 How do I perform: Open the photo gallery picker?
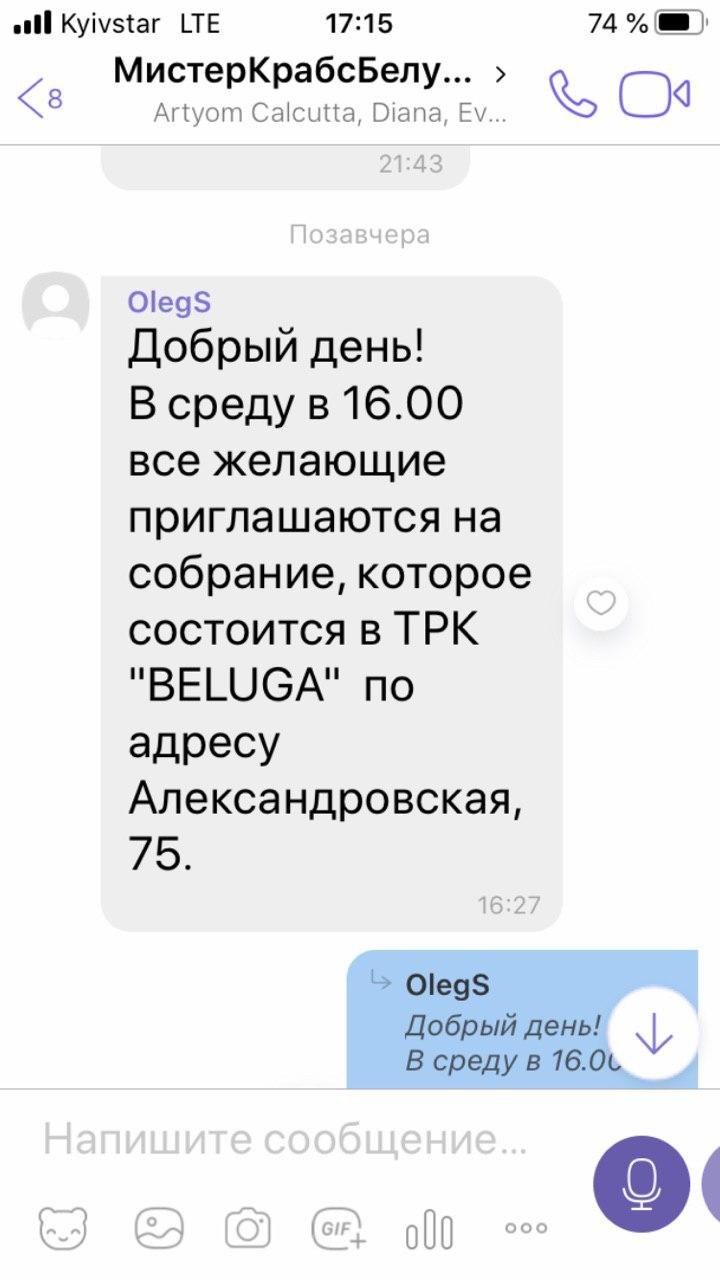coord(160,1228)
